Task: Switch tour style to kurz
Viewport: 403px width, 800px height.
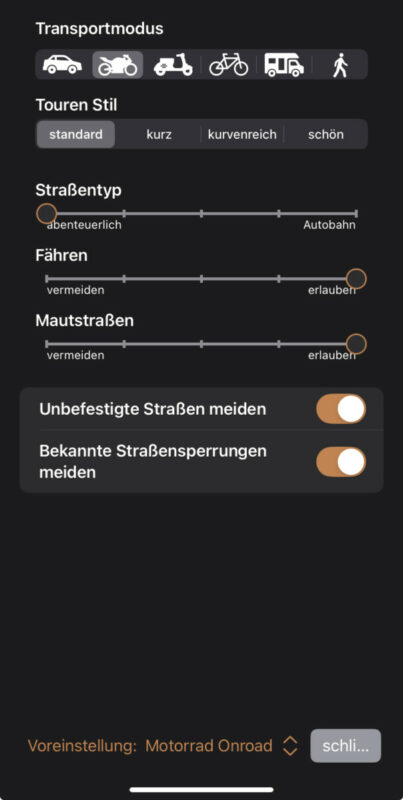Action: point(159,135)
